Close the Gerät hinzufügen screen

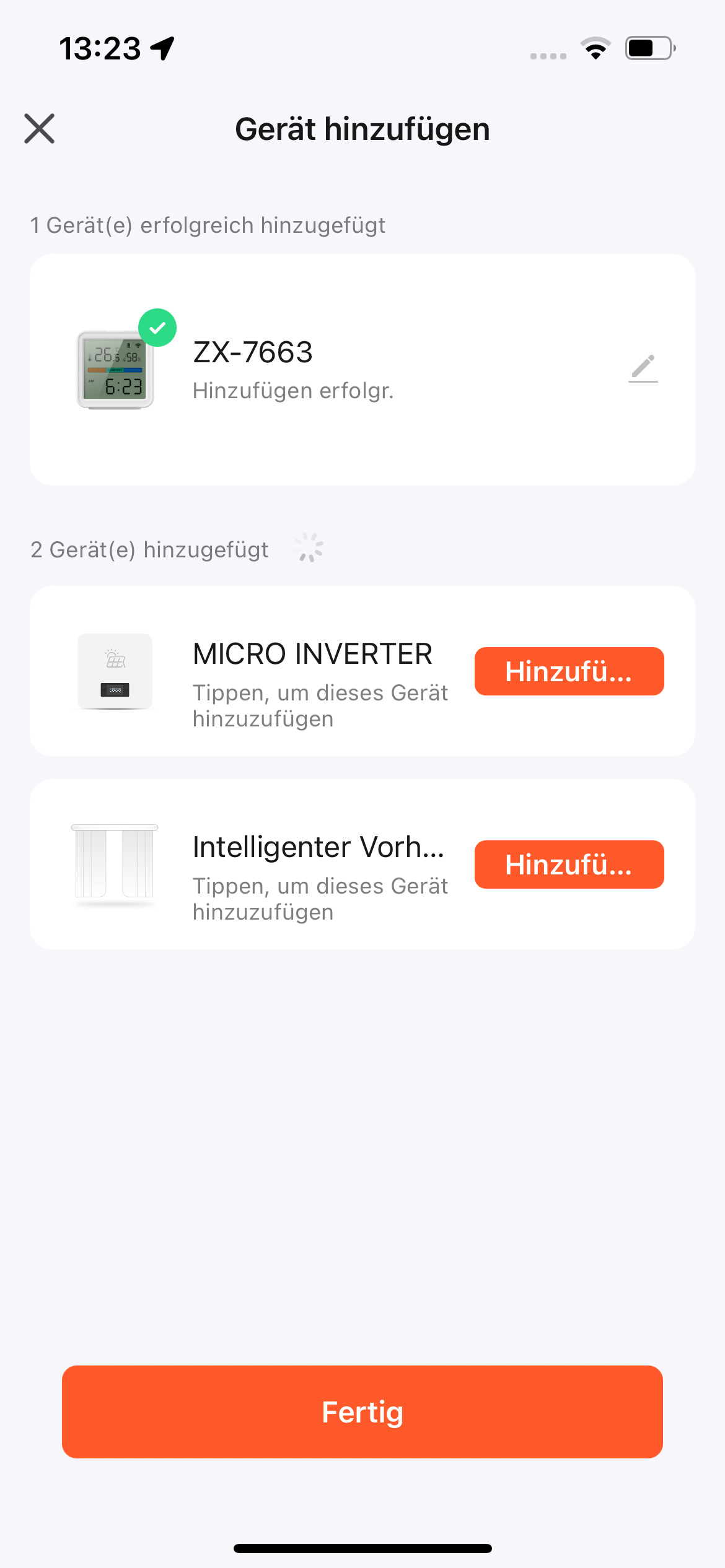click(x=40, y=129)
